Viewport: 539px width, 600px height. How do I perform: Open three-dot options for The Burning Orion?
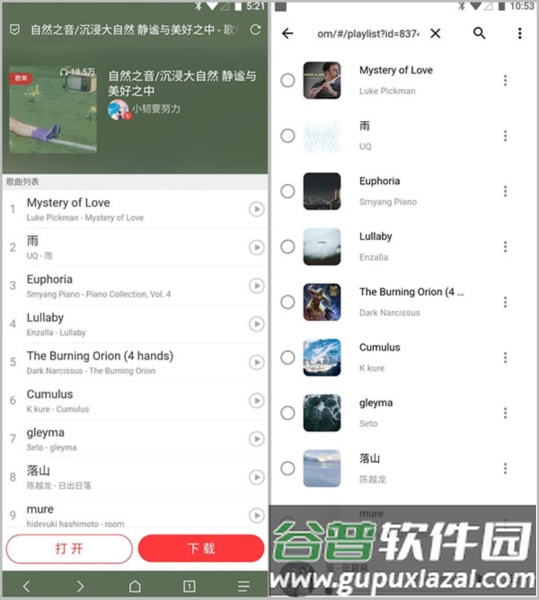pyautogui.click(x=505, y=302)
